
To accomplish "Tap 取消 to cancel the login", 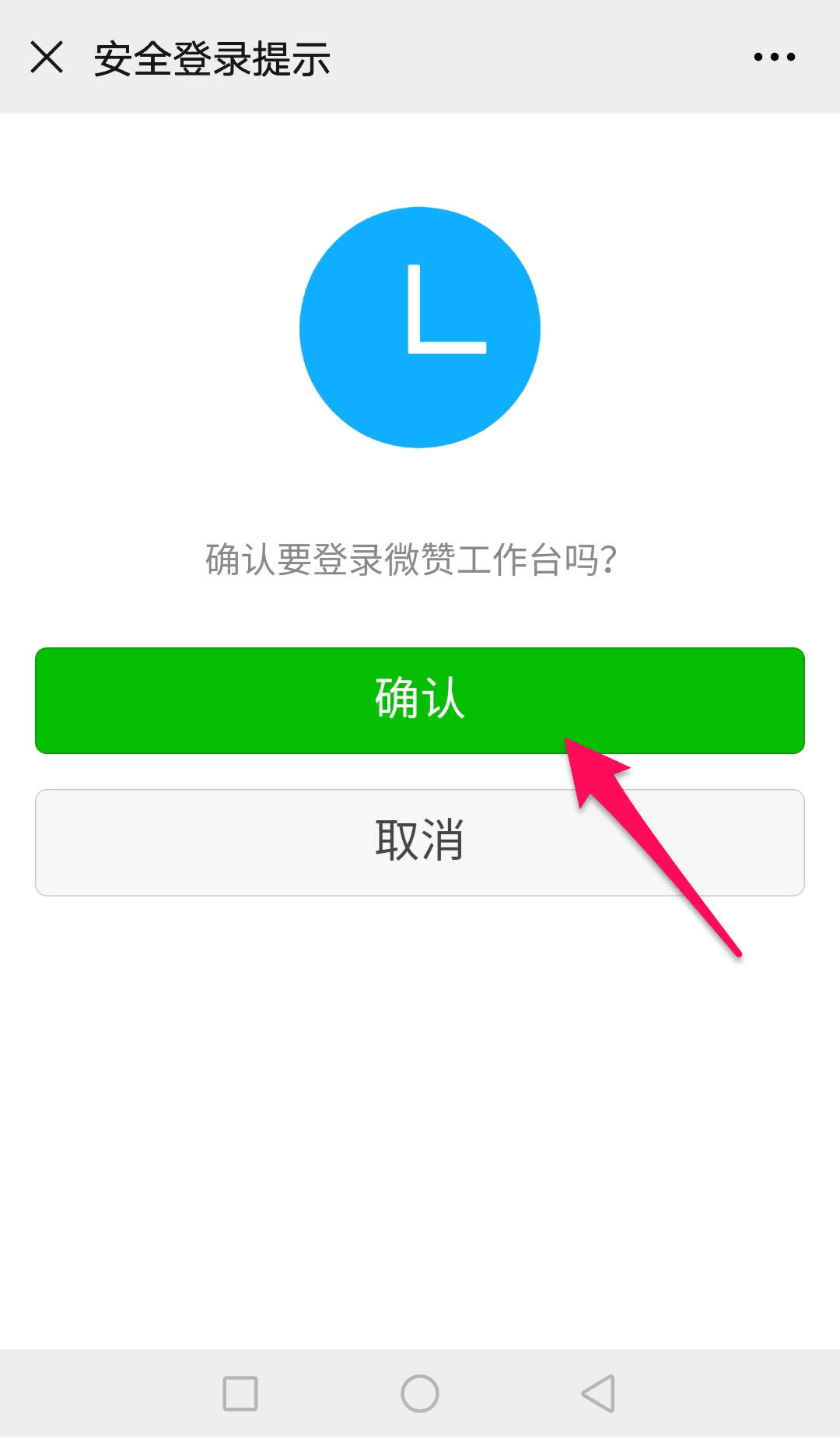I will [x=420, y=843].
